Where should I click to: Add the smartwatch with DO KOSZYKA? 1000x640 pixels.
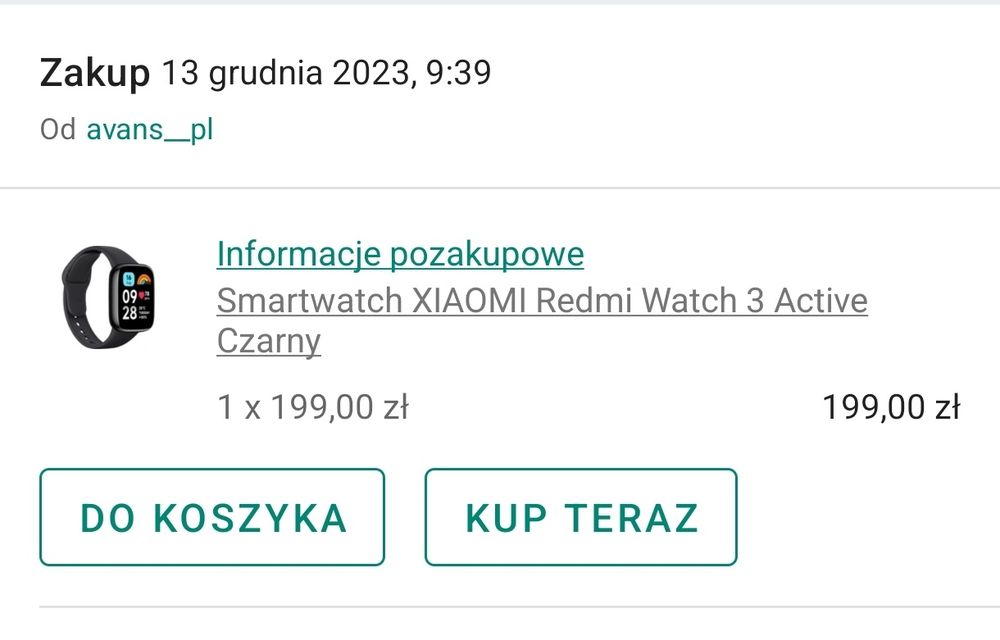pyautogui.click(x=212, y=517)
